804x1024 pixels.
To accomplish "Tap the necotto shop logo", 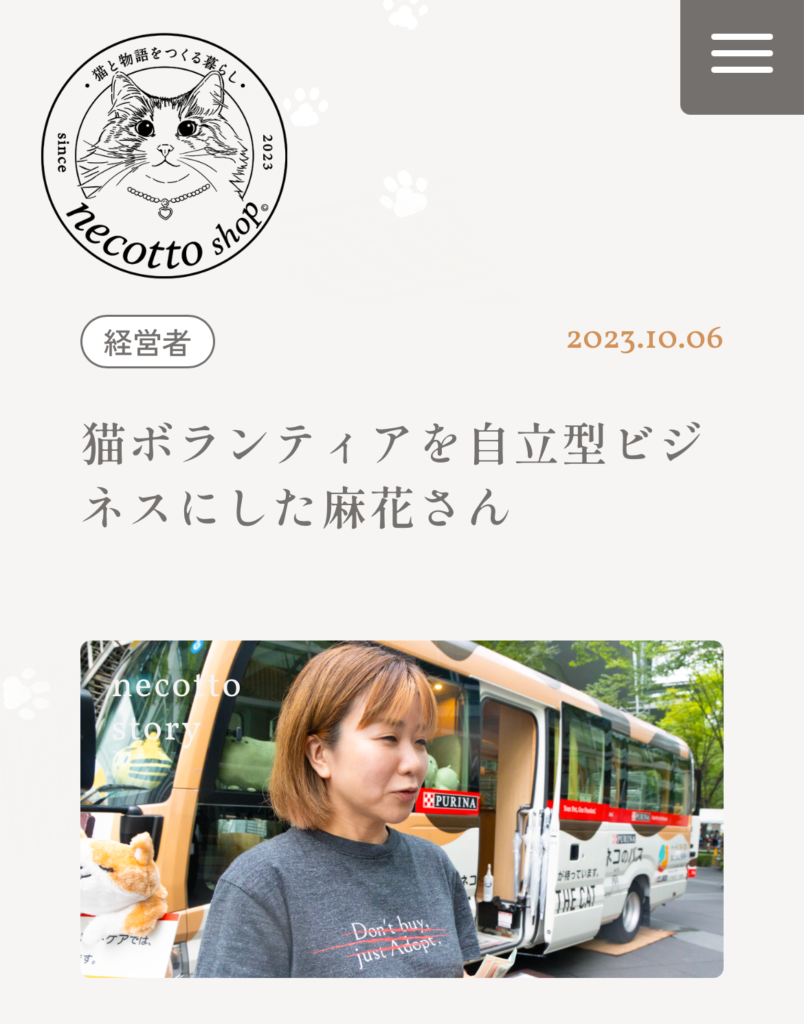I will tap(164, 155).
